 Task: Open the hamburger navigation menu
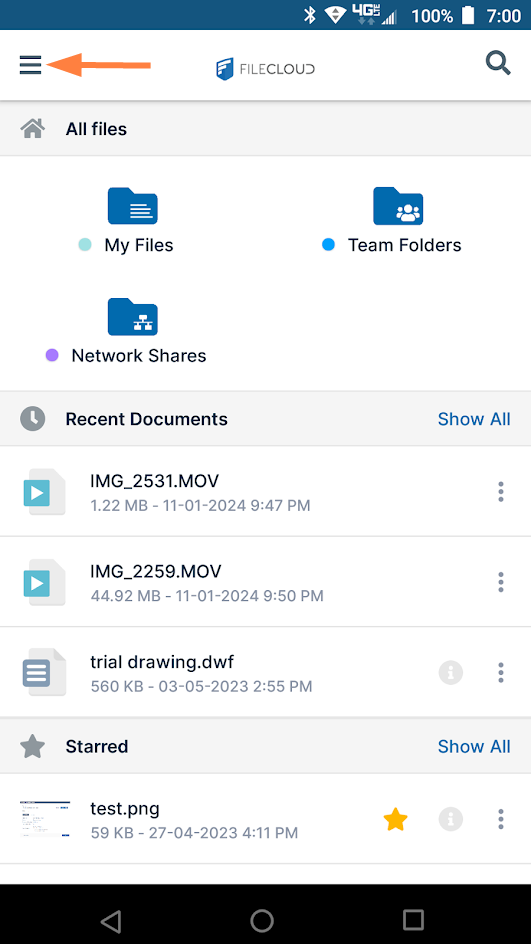point(30,64)
